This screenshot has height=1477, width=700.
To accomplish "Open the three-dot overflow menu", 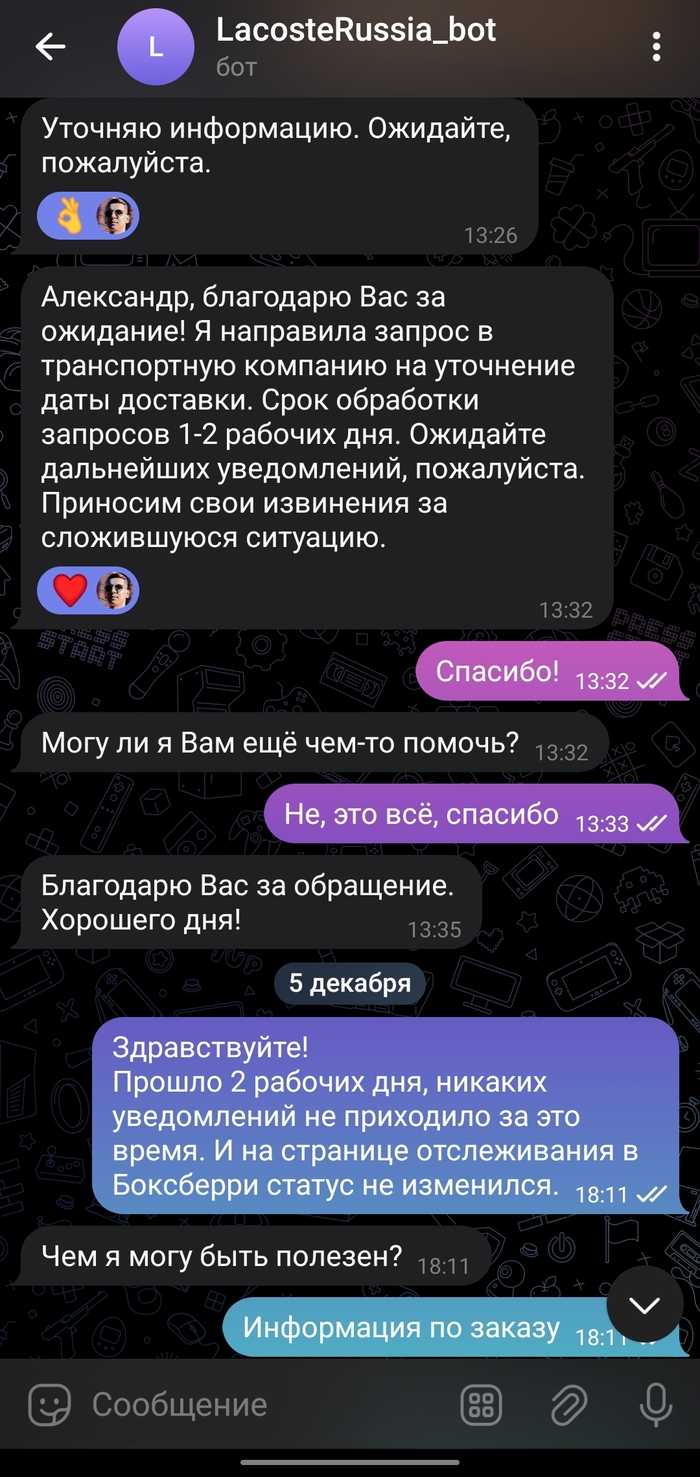I will [x=656, y=47].
